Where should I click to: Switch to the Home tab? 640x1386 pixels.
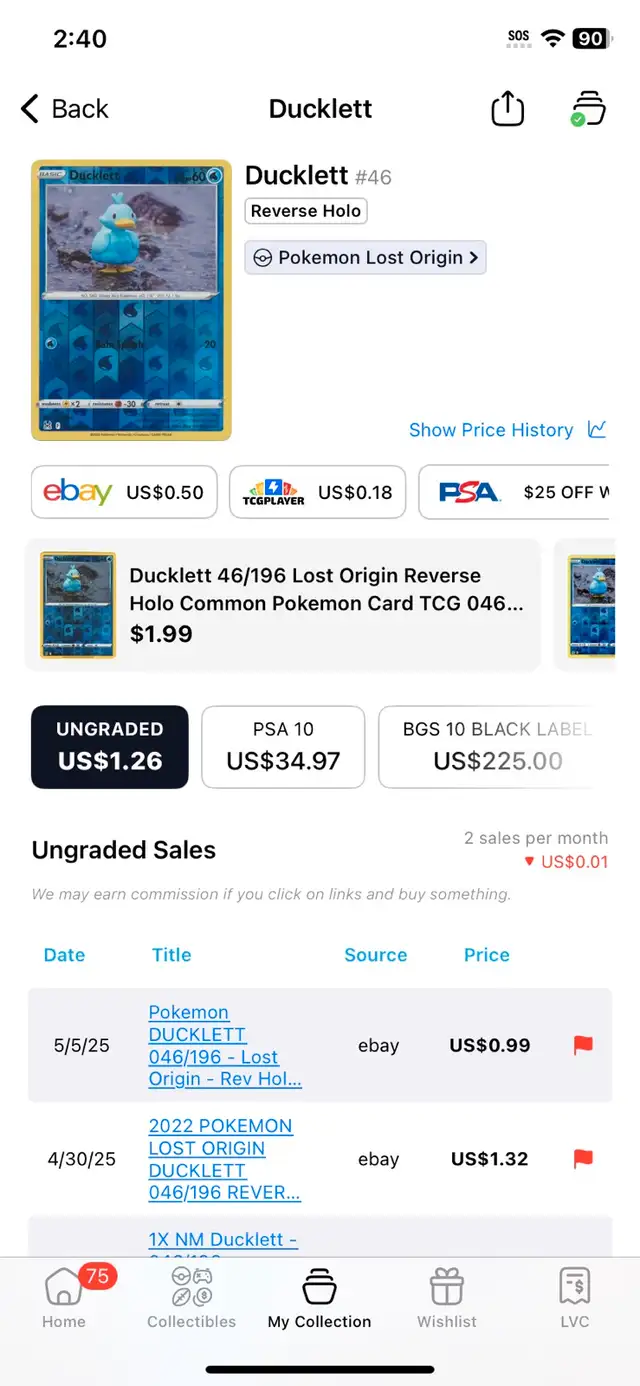[x=64, y=1297]
